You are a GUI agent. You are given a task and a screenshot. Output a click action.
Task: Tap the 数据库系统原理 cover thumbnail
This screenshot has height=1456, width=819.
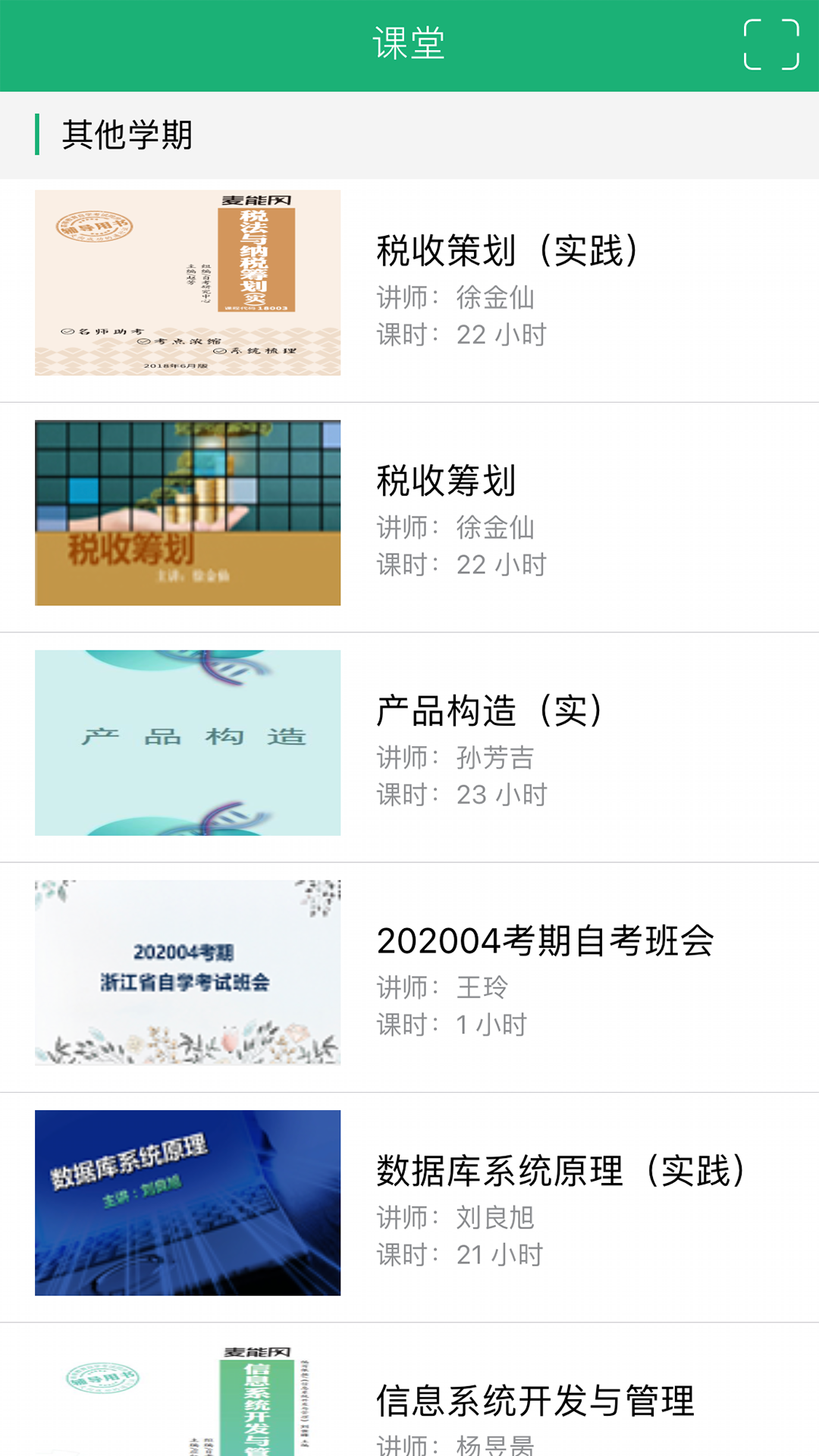pyautogui.click(x=187, y=1203)
